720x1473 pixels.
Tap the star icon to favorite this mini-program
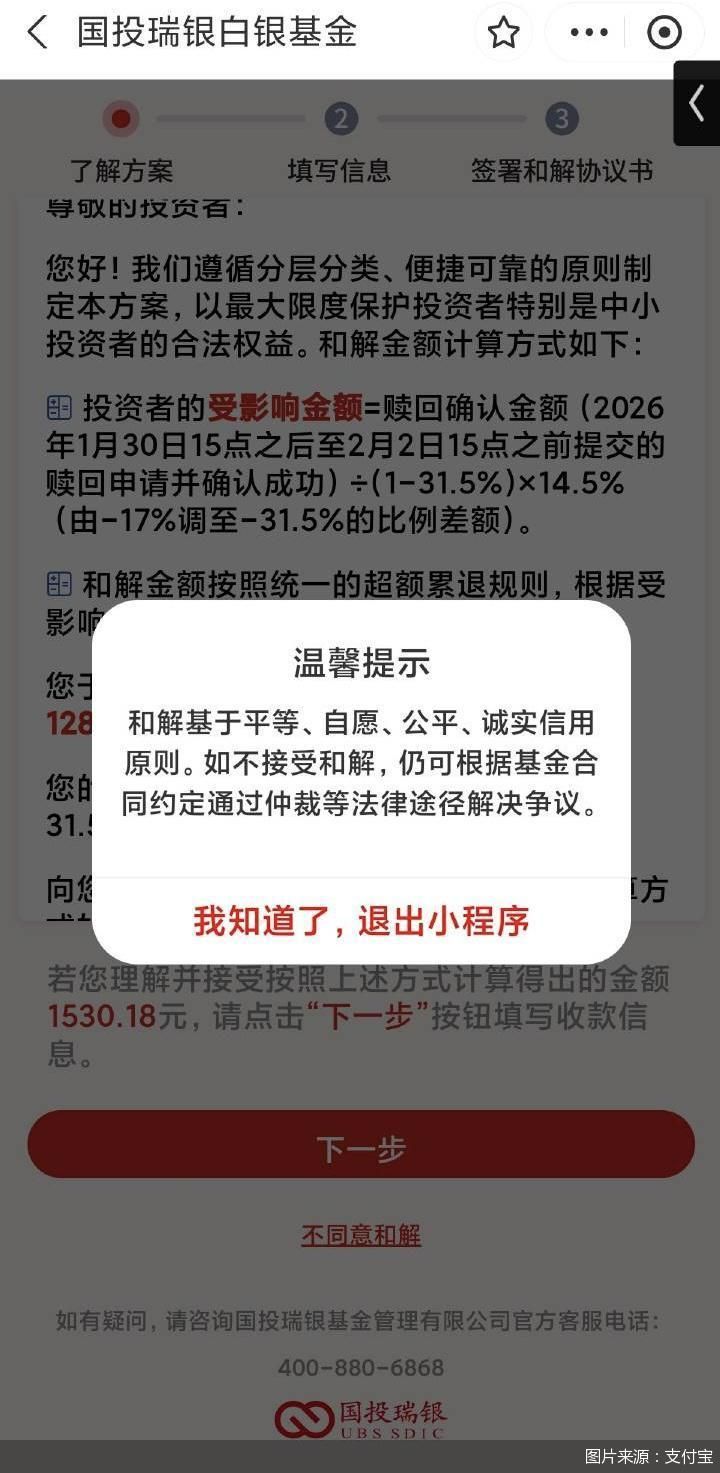click(x=504, y=32)
